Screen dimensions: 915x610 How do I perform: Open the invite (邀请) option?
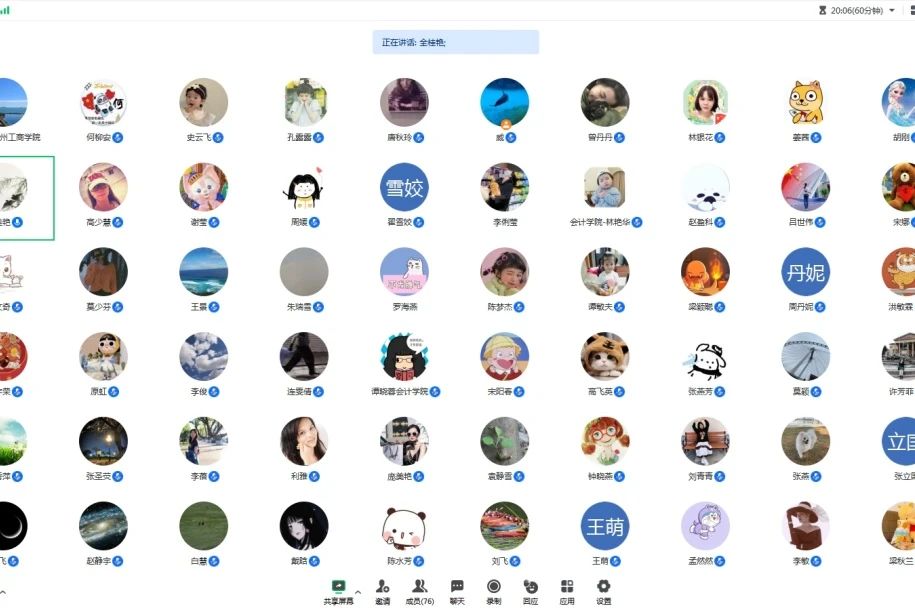click(382, 590)
